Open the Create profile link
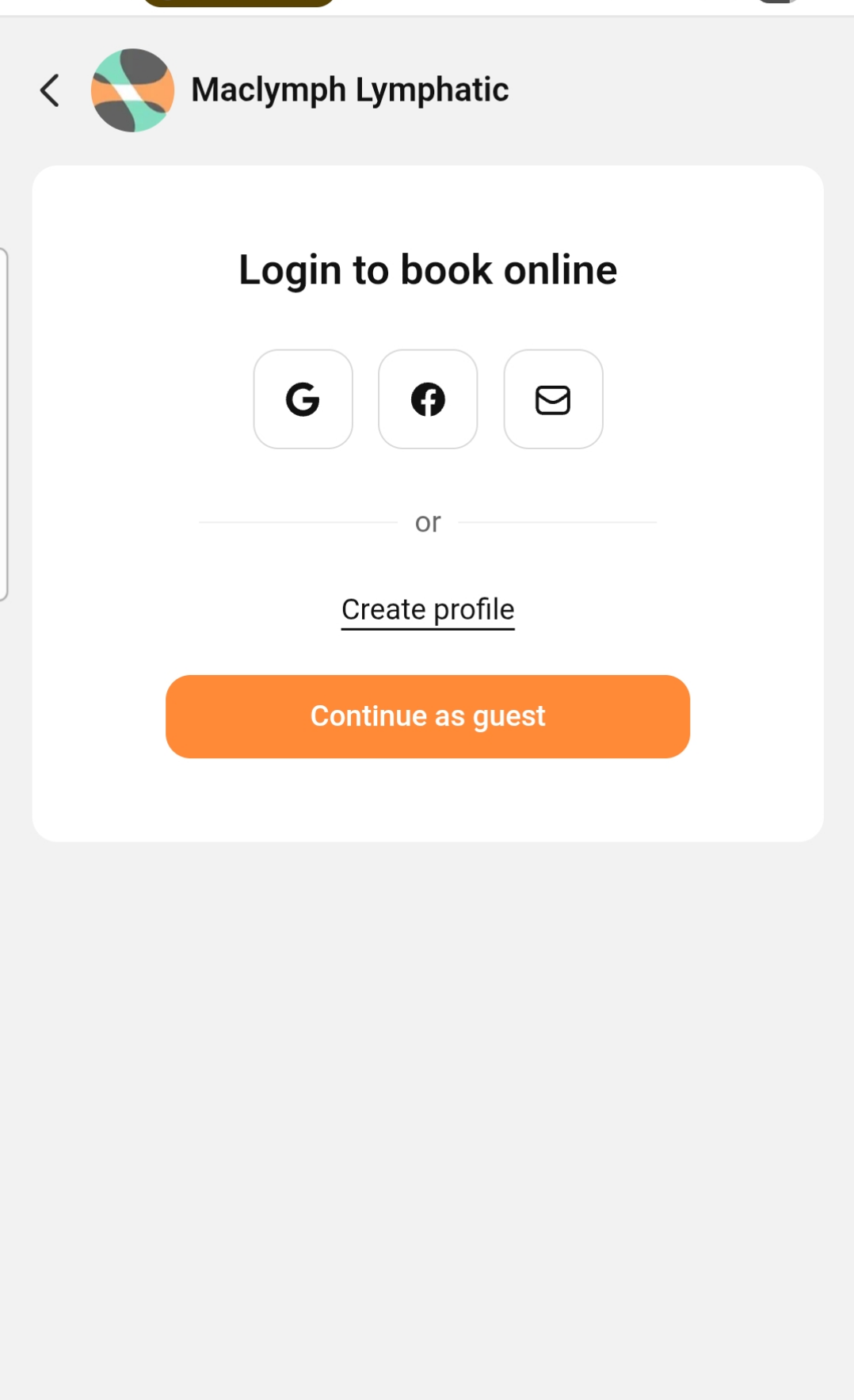Image resolution: width=854 pixels, height=1400 pixels. [428, 609]
